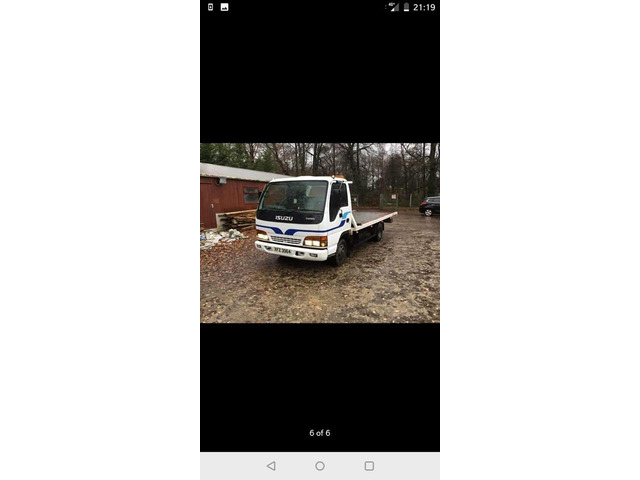This screenshot has width=640, height=480.
Task: Return to the home screen
Action: (x=320, y=466)
